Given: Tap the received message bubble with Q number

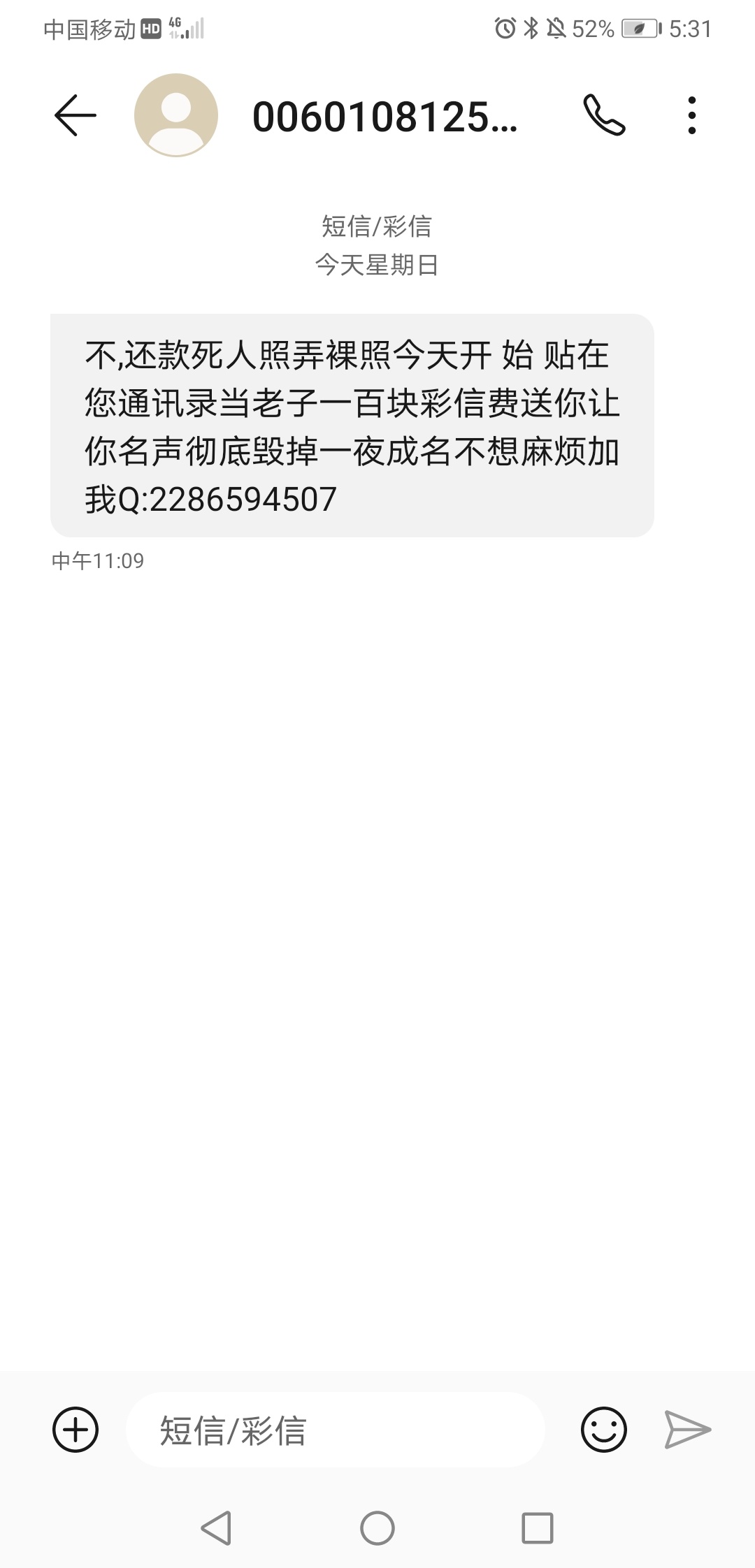Looking at the screenshot, I should click(x=352, y=426).
